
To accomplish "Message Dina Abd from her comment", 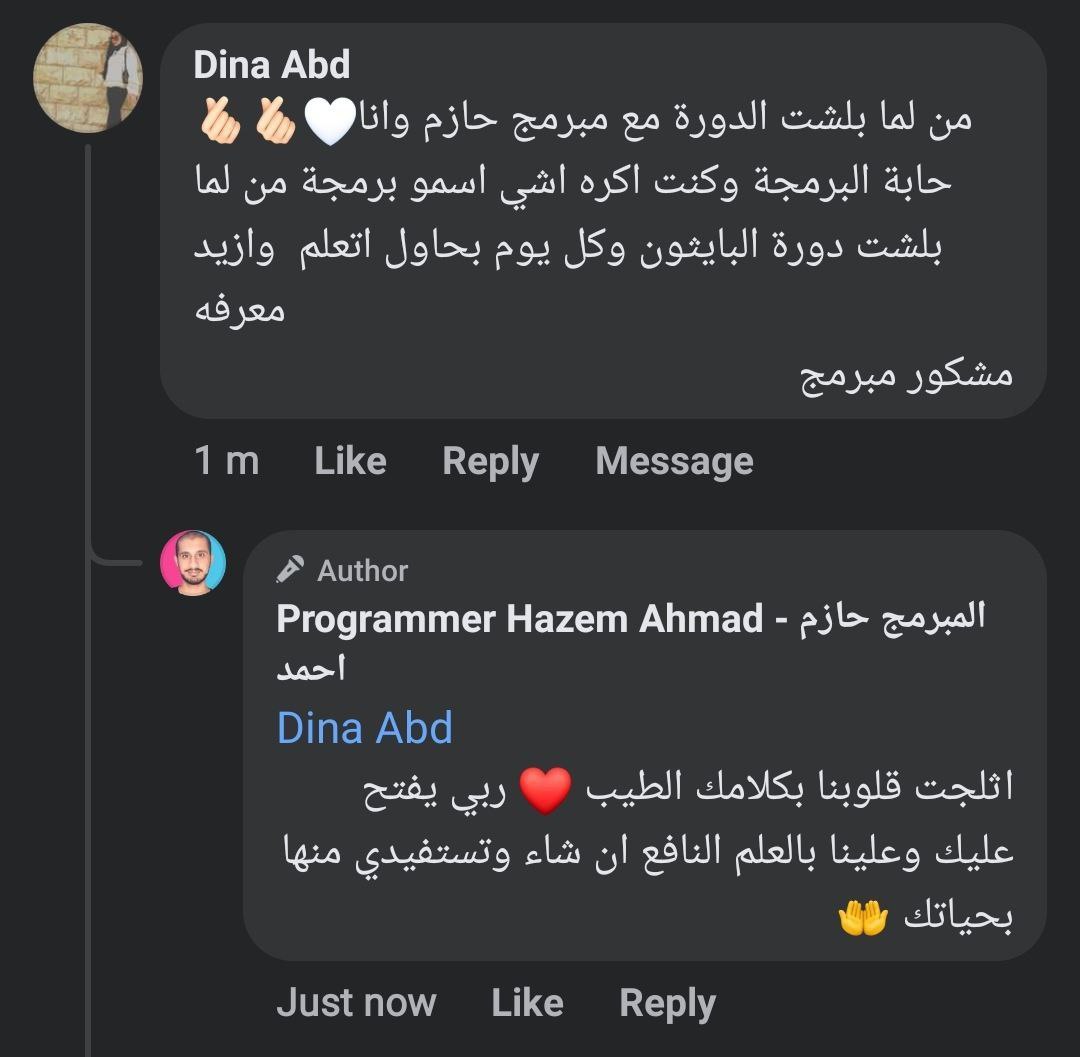I will point(674,461).
